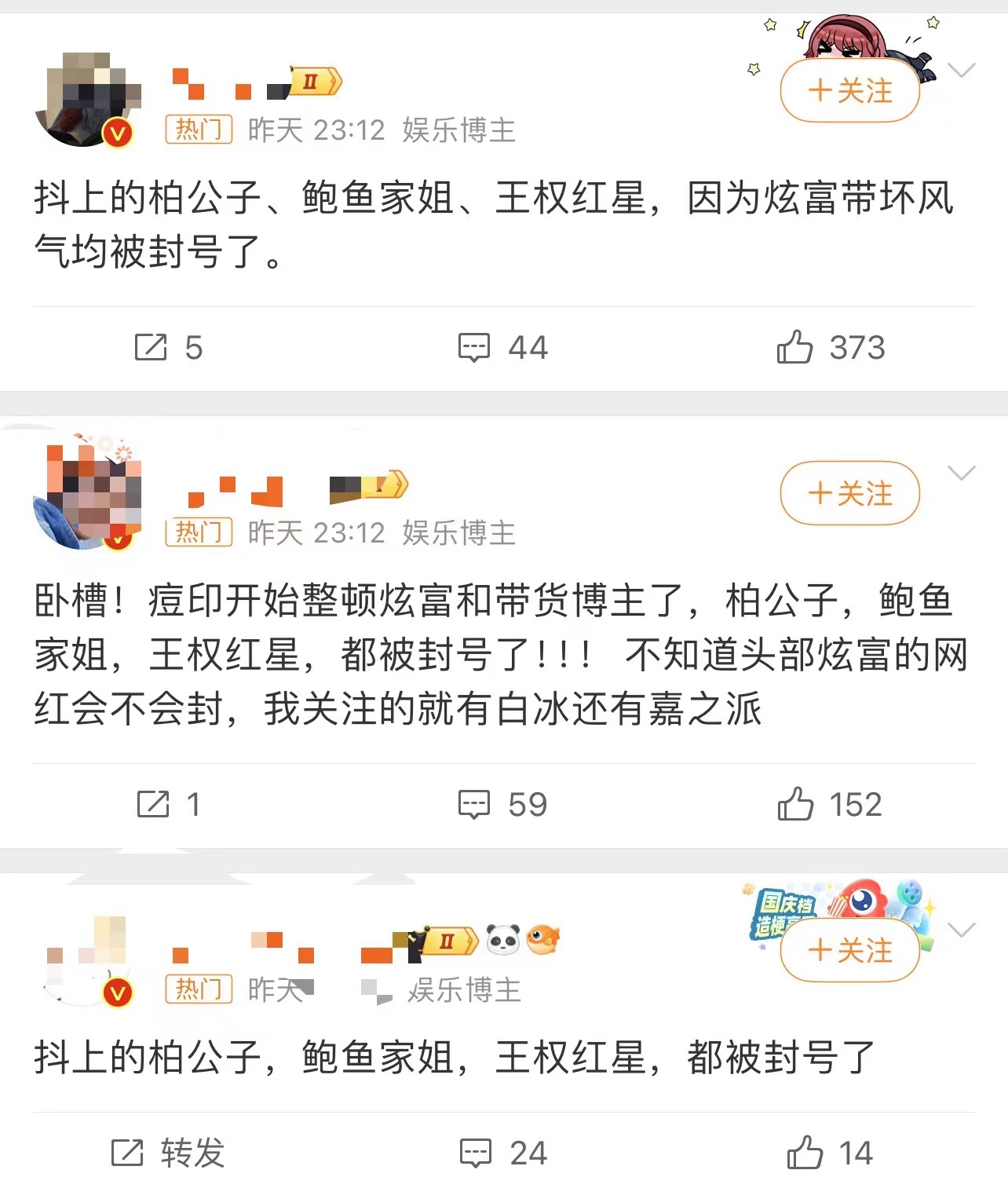This screenshot has width=1008, height=1188.
Task: Follow the author of the 152-likes post
Action: pos(849,493)
